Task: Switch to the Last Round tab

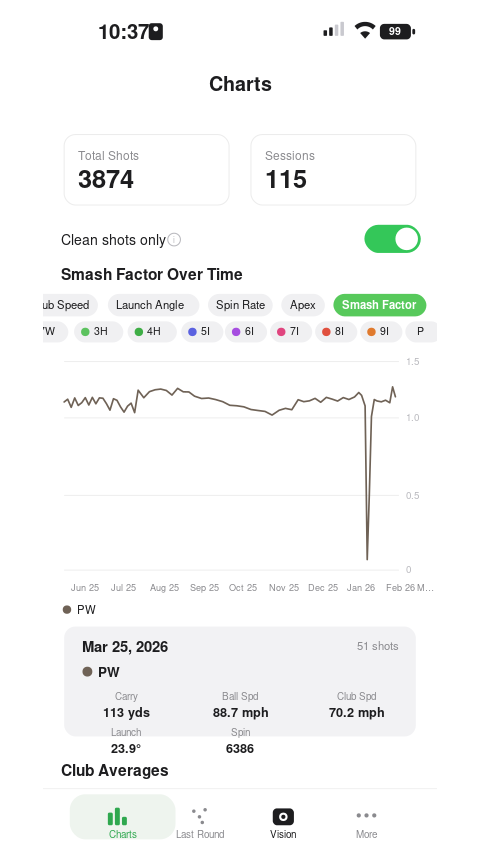Action: tap(200, 823)
